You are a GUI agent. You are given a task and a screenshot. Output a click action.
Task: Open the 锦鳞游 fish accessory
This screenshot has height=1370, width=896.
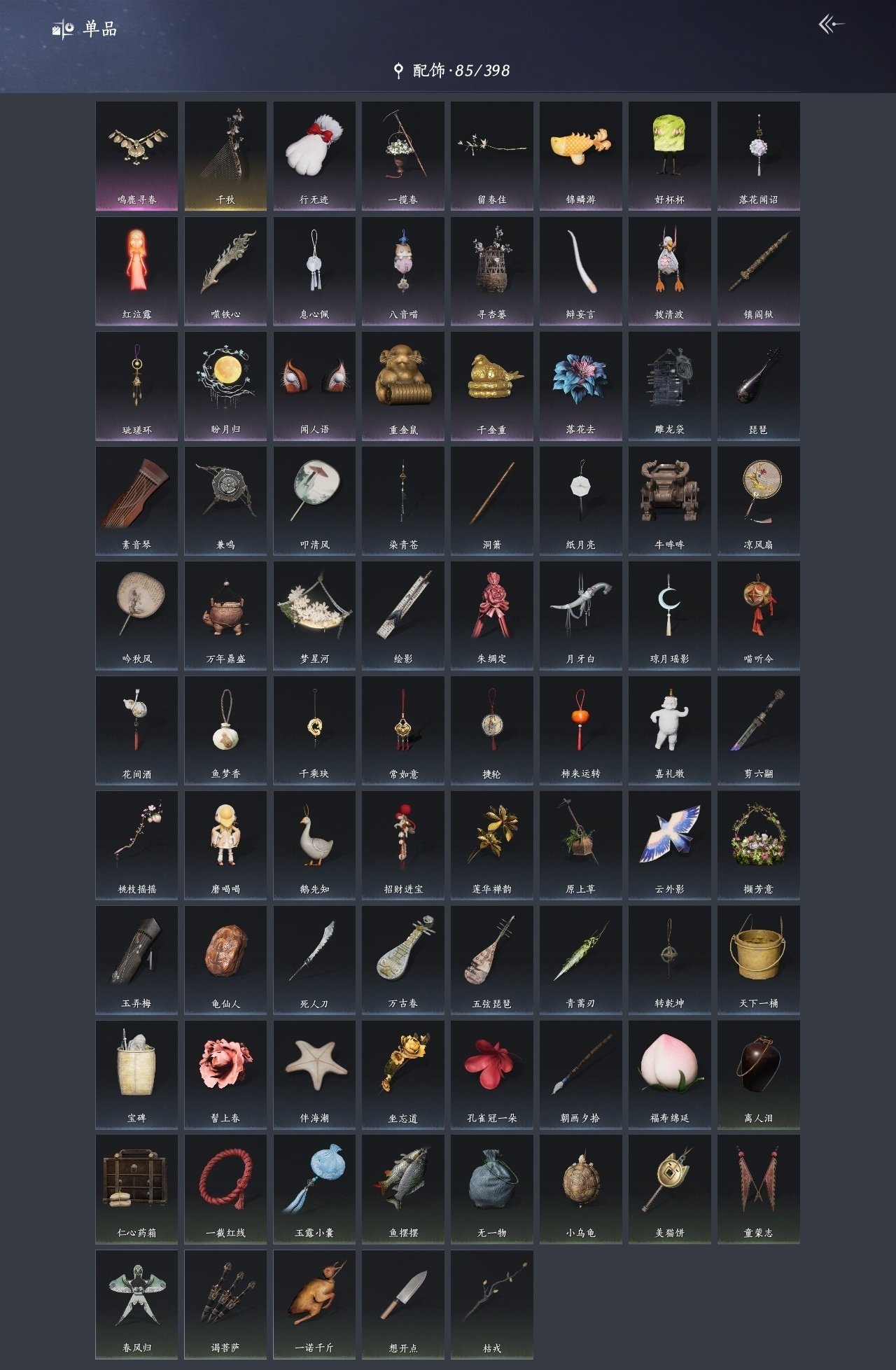580,155
